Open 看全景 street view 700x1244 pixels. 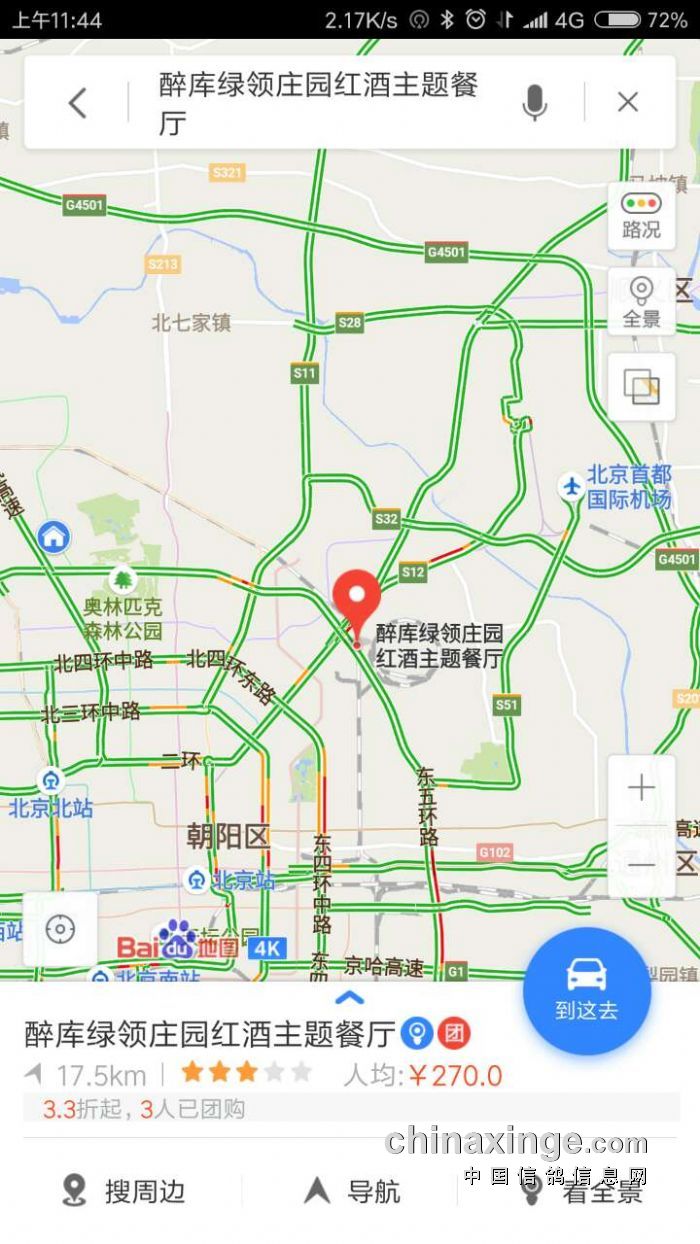[585, 1191]
